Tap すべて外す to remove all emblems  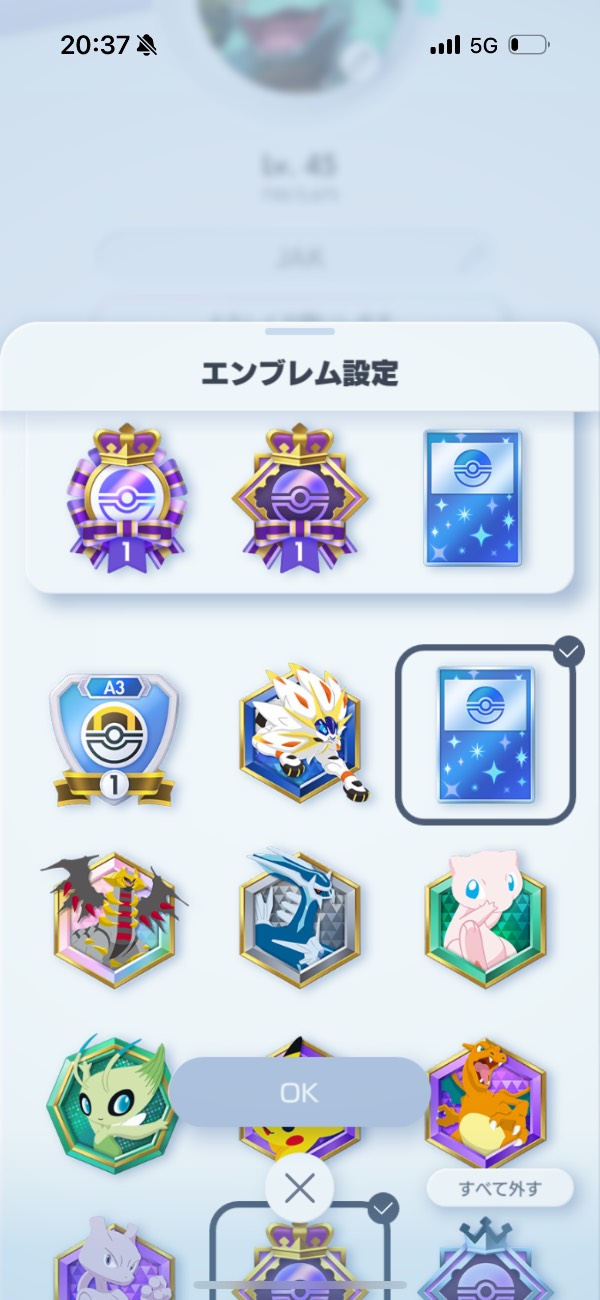pos(499,1188)
